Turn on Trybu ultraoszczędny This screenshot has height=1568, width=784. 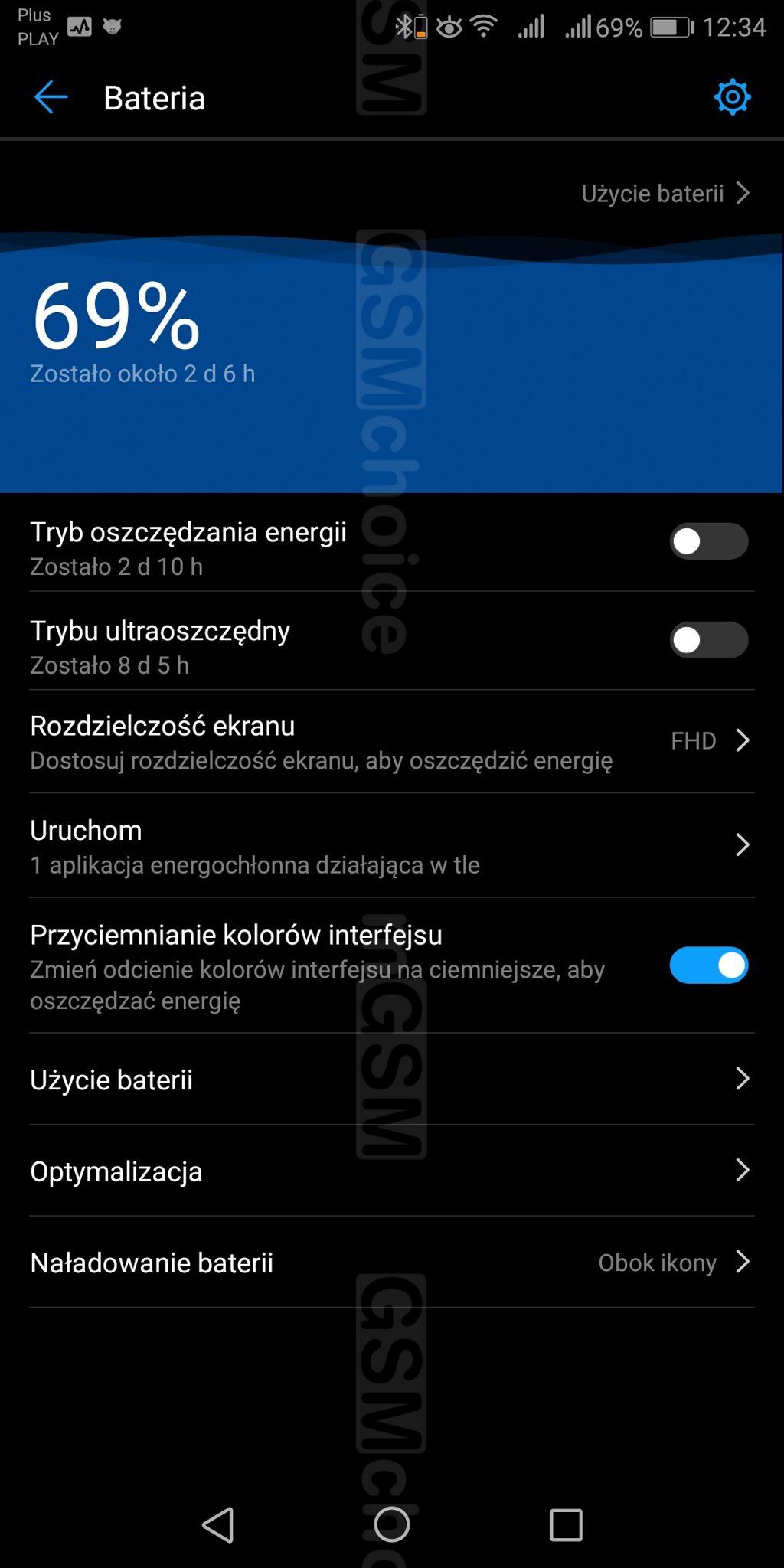point(708,640)
